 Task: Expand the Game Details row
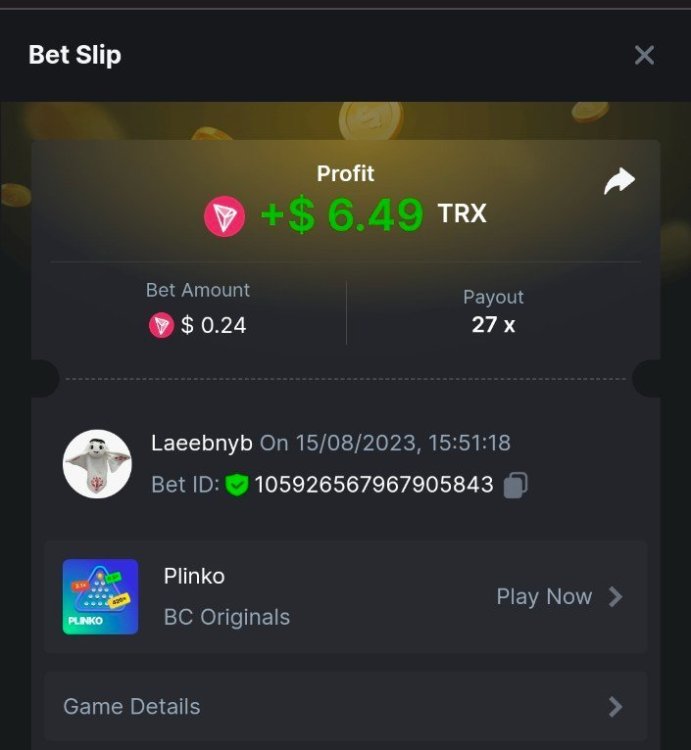pos(345,706)
